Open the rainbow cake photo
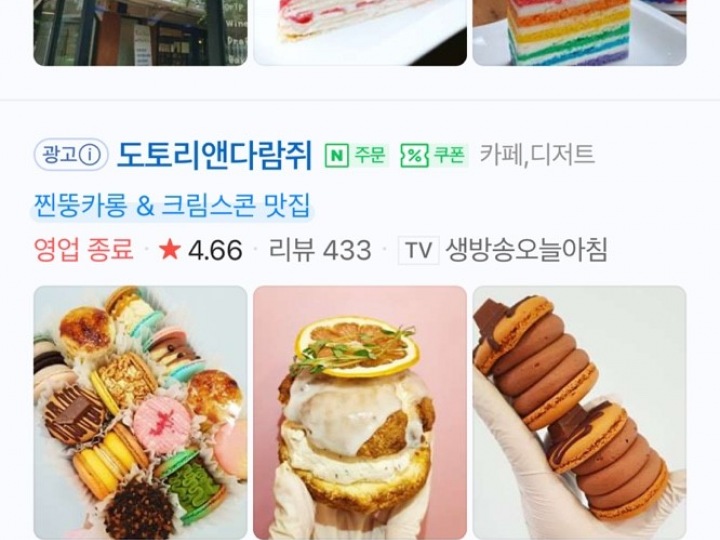This screenshot has height=540, width=720. [579, 32]
